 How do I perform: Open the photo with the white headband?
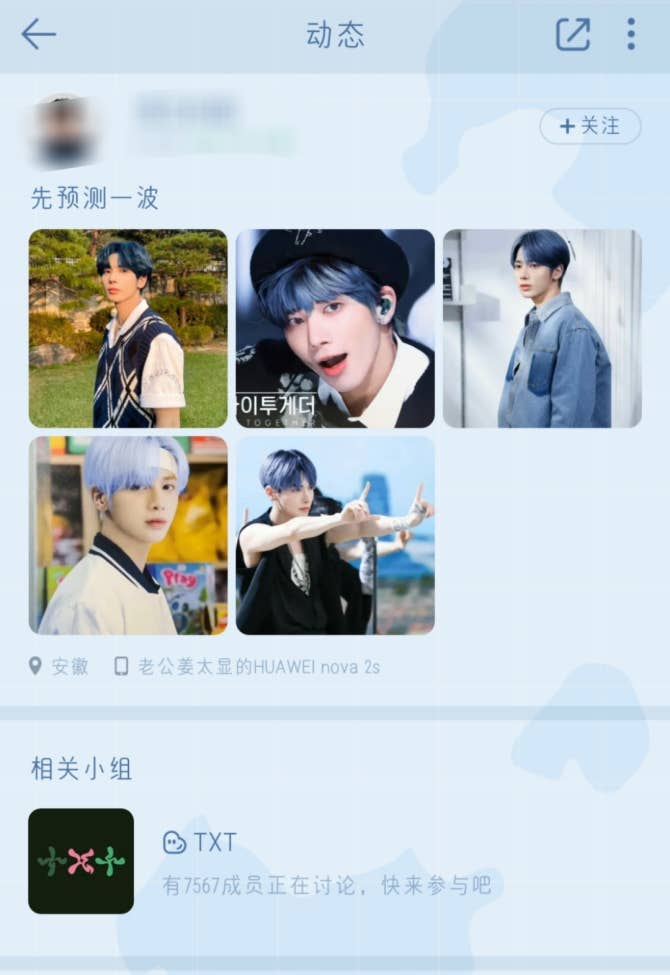pyautogui.click(x=128, y=535)
